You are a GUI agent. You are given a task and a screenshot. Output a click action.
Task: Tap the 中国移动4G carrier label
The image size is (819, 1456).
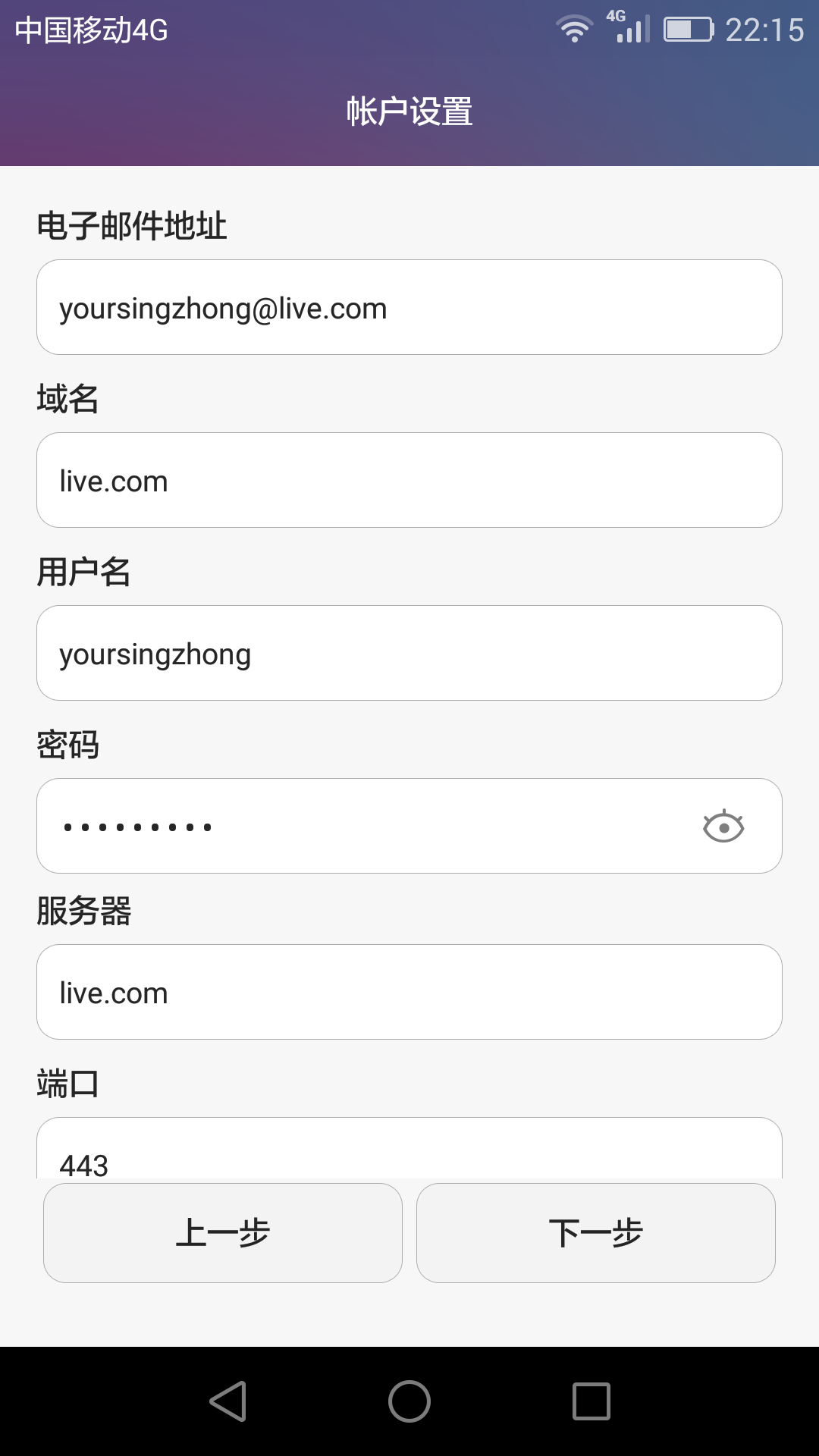pyautogui.click(x=93, y=30)
